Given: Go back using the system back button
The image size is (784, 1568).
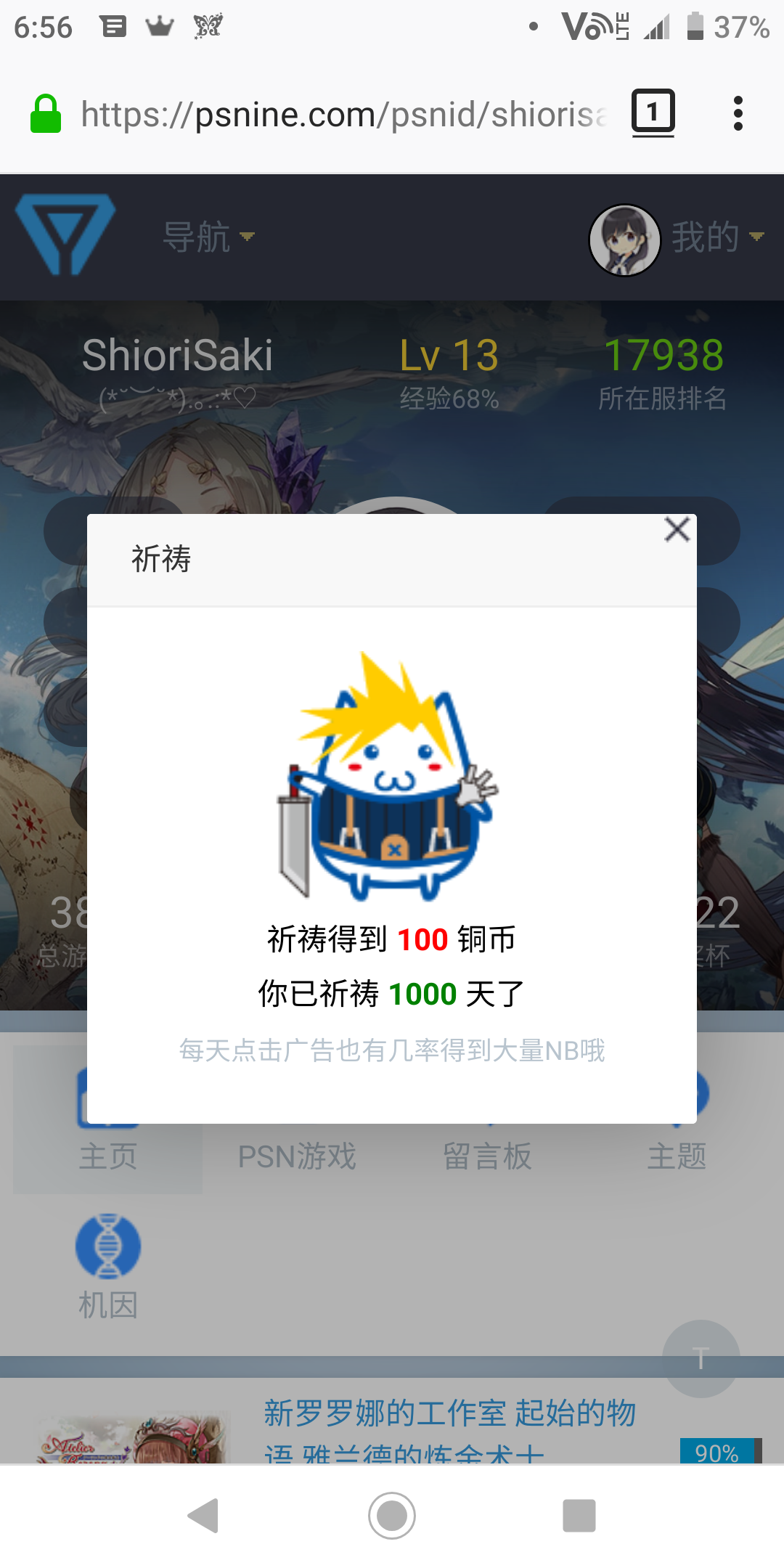Looking at the screenshot, I should pyautogui.click(x=204, y=1516).
